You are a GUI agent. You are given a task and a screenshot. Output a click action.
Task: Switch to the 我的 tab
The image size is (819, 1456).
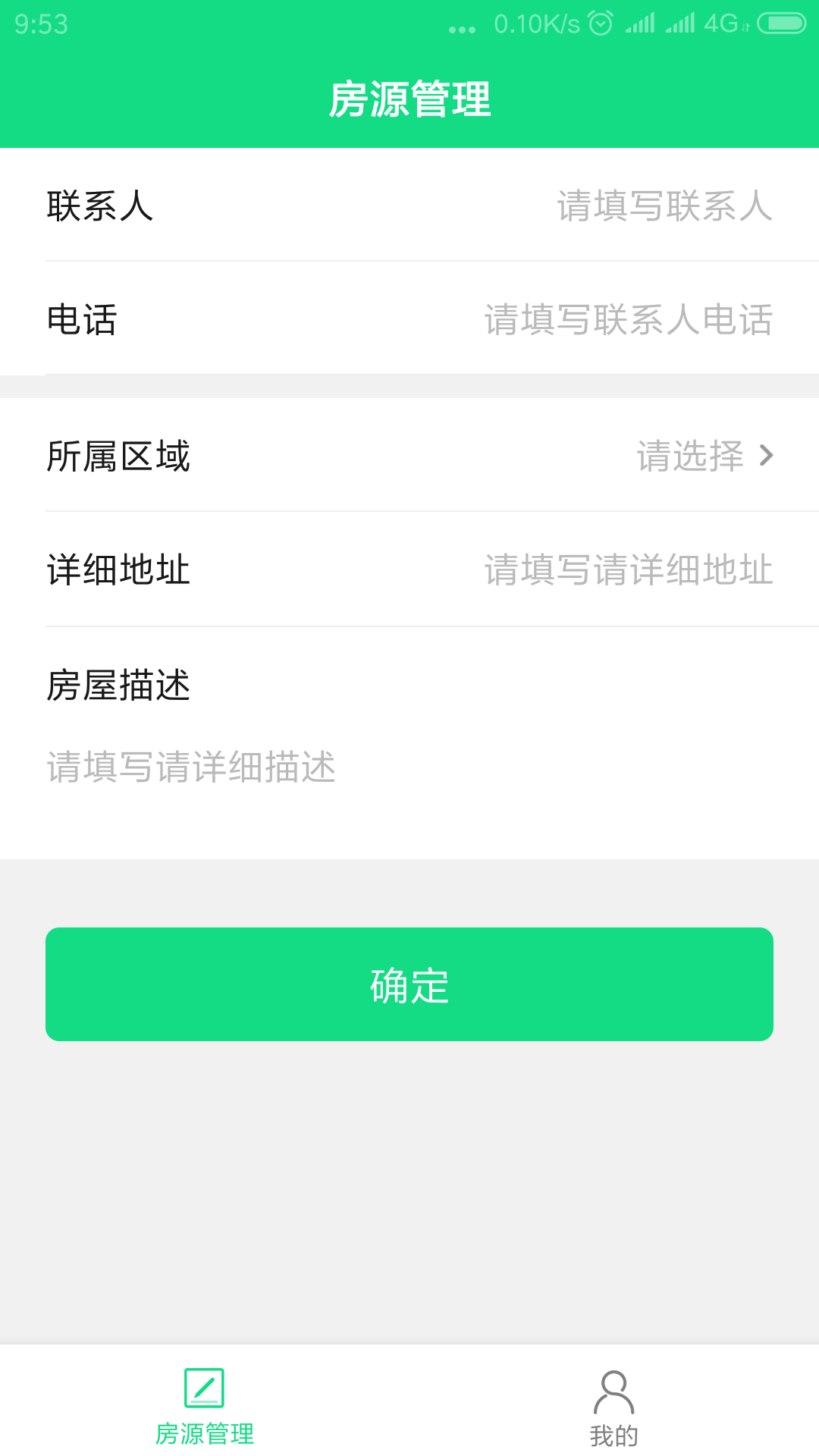(x=613, y=1412)
